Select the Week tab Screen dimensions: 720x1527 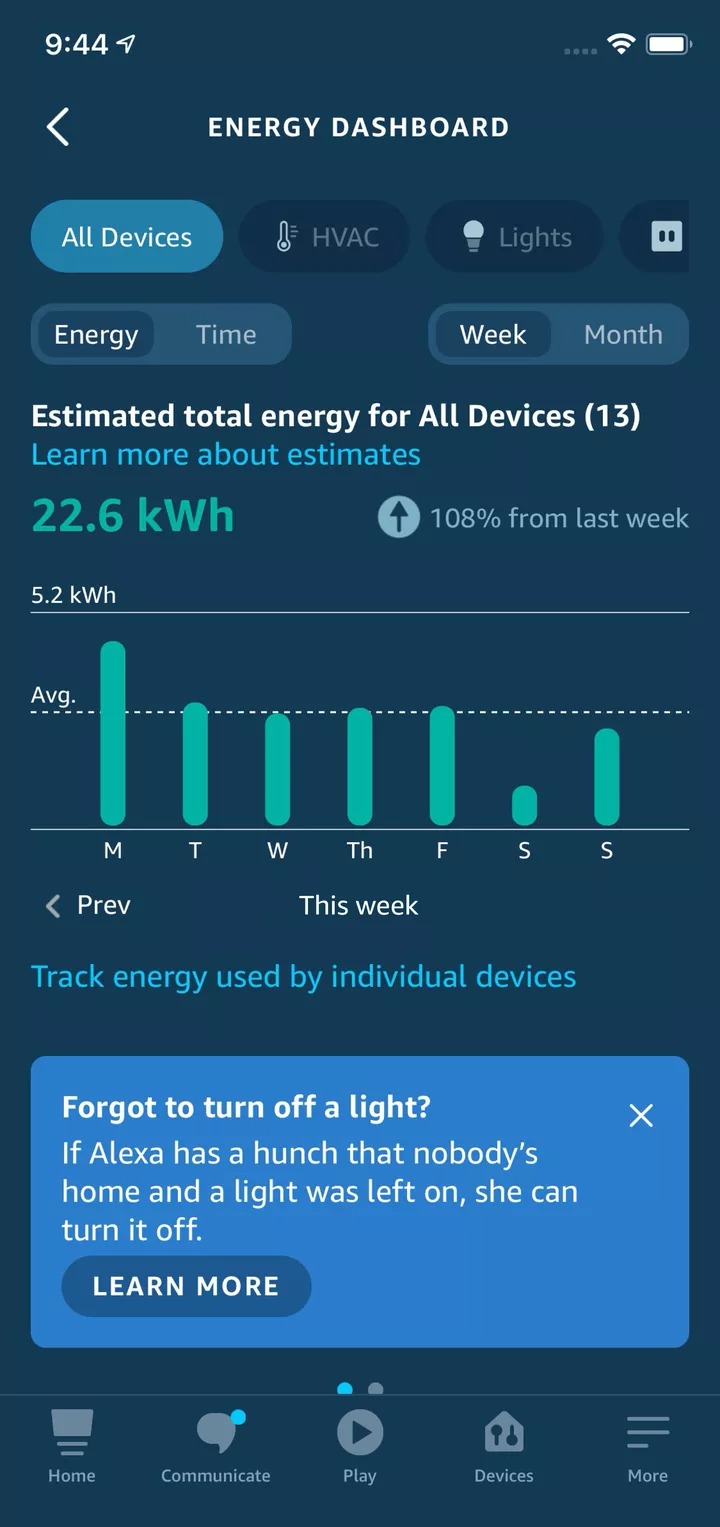494,334
